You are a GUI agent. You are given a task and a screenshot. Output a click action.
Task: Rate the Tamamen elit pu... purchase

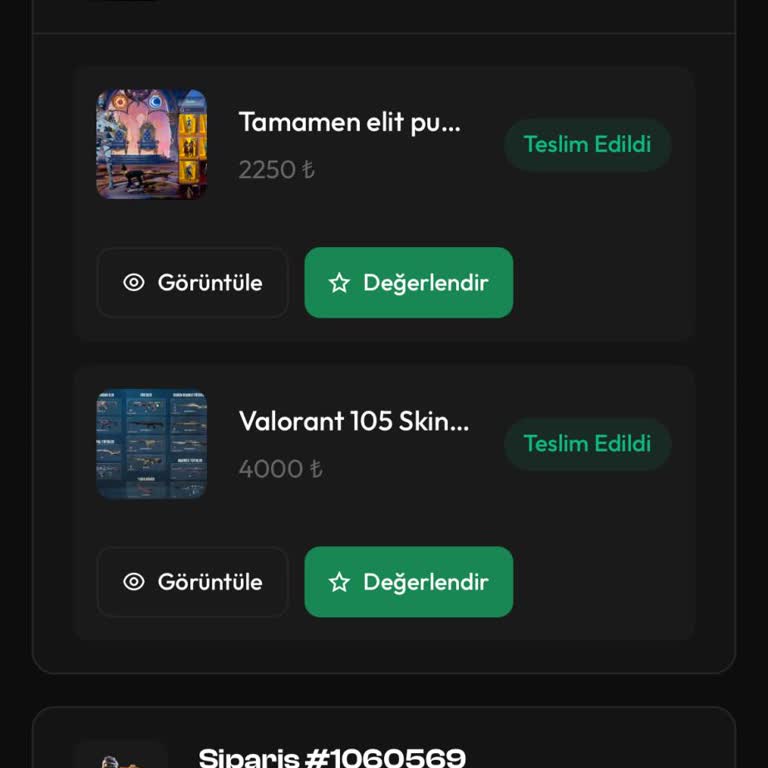408,283
